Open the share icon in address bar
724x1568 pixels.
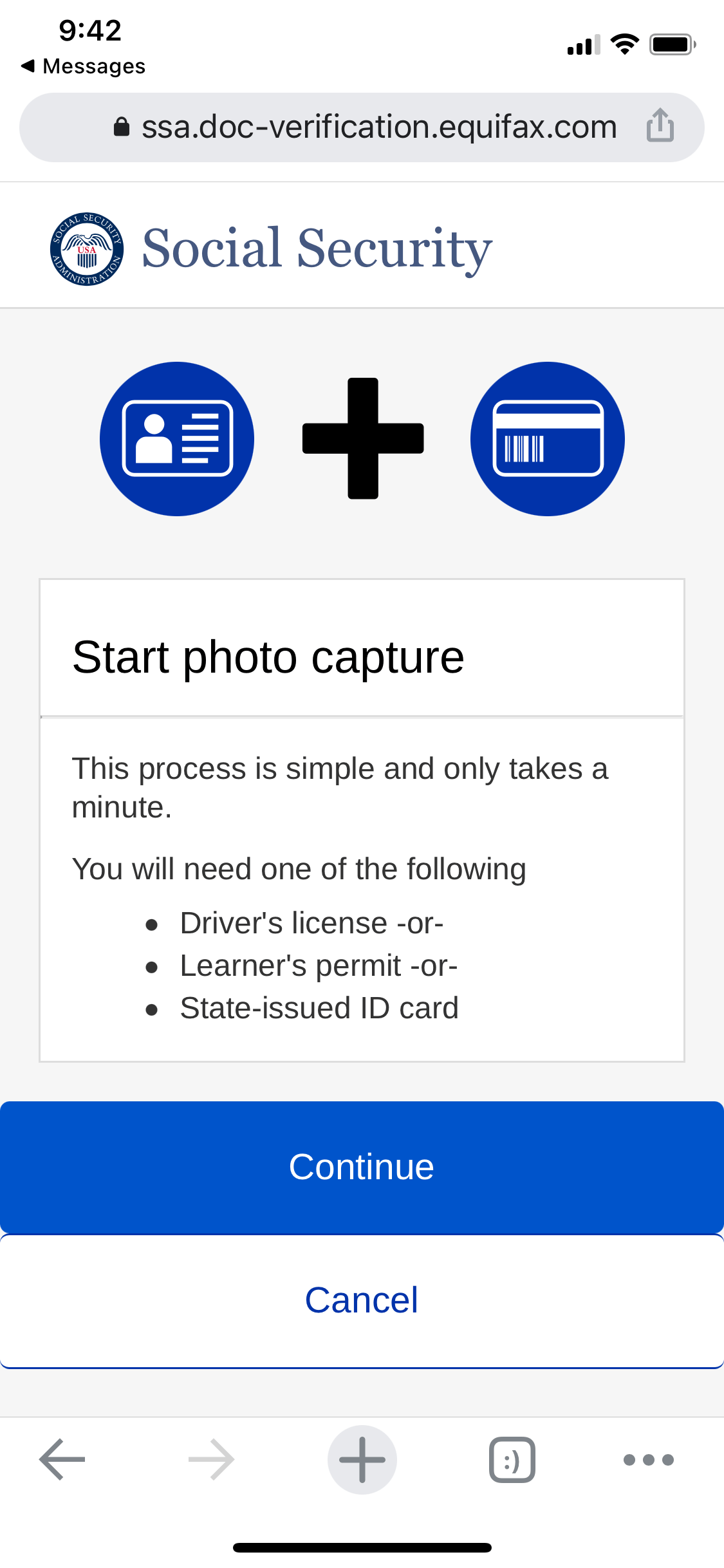pyautogui.click(x=660, y=126)
